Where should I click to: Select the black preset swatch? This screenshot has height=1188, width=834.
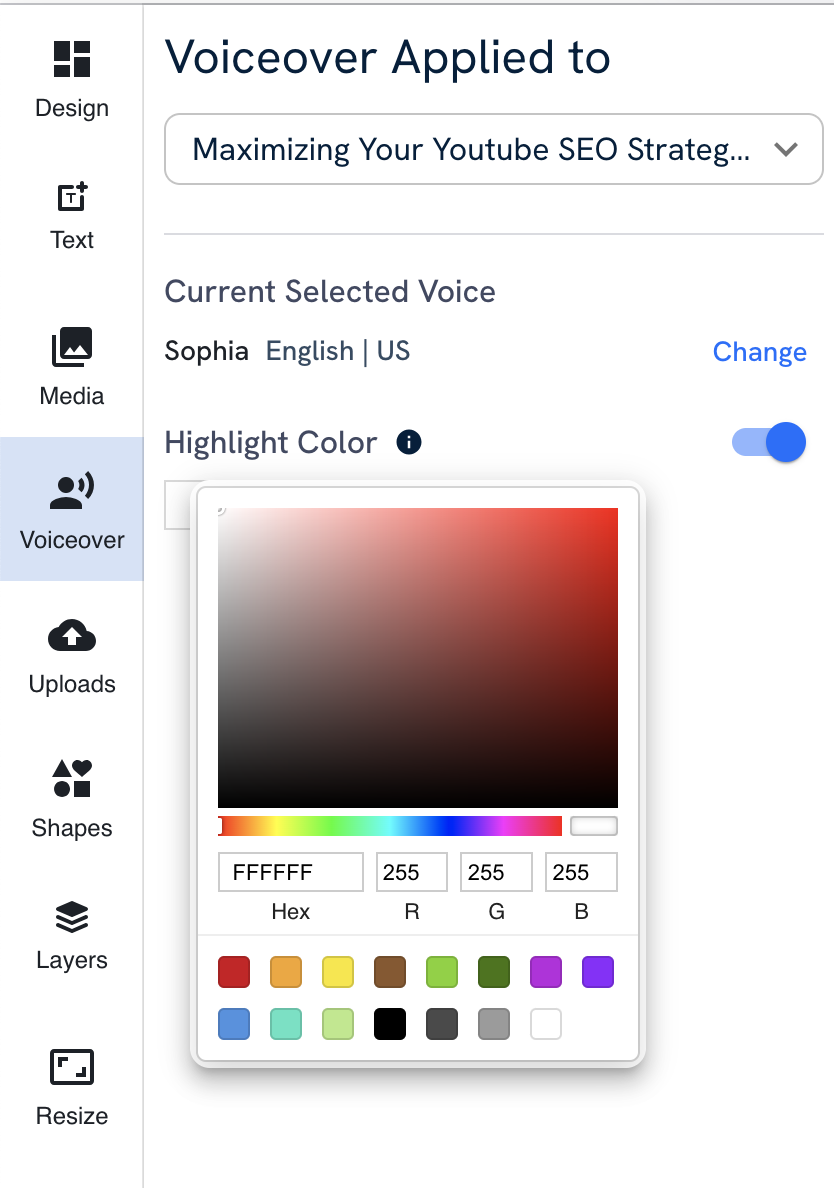pyautogui.click(x=390, y=1023)
